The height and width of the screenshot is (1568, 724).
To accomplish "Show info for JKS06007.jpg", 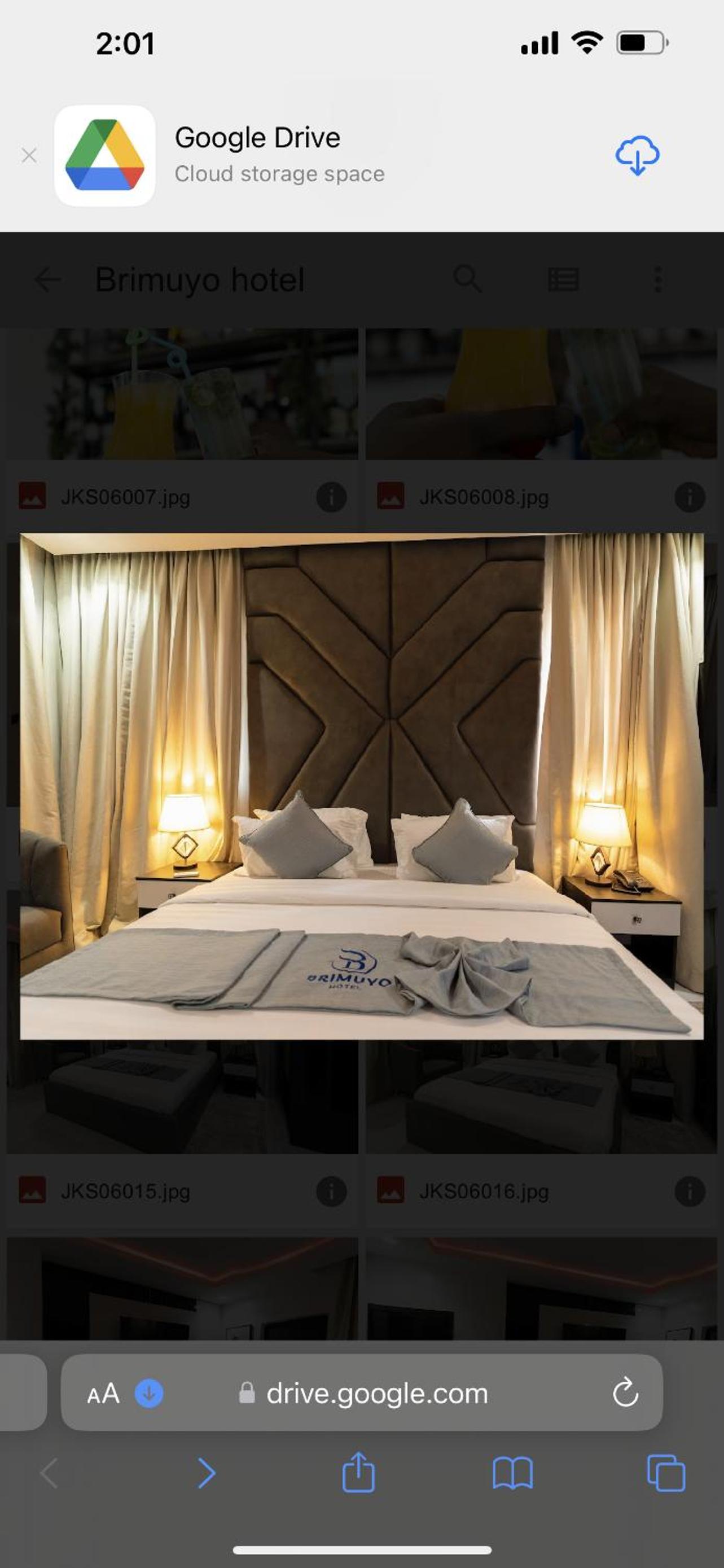I will click(331, 497).
